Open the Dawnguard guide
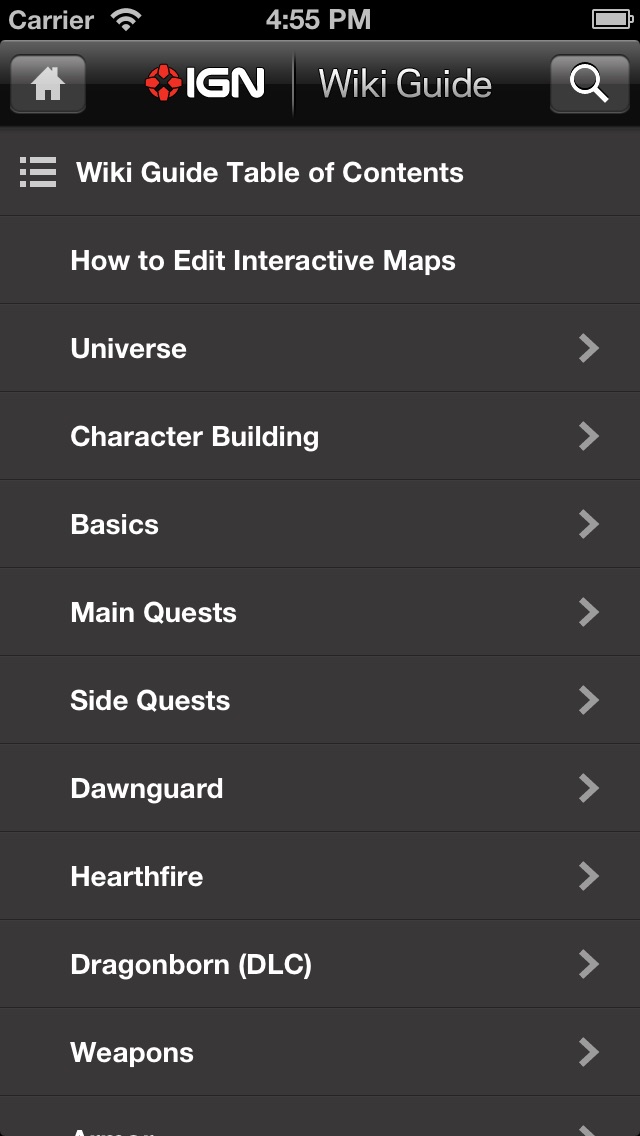Viewport: 640px width, 1136px height. pyautogui.click(x=320, y=789)
